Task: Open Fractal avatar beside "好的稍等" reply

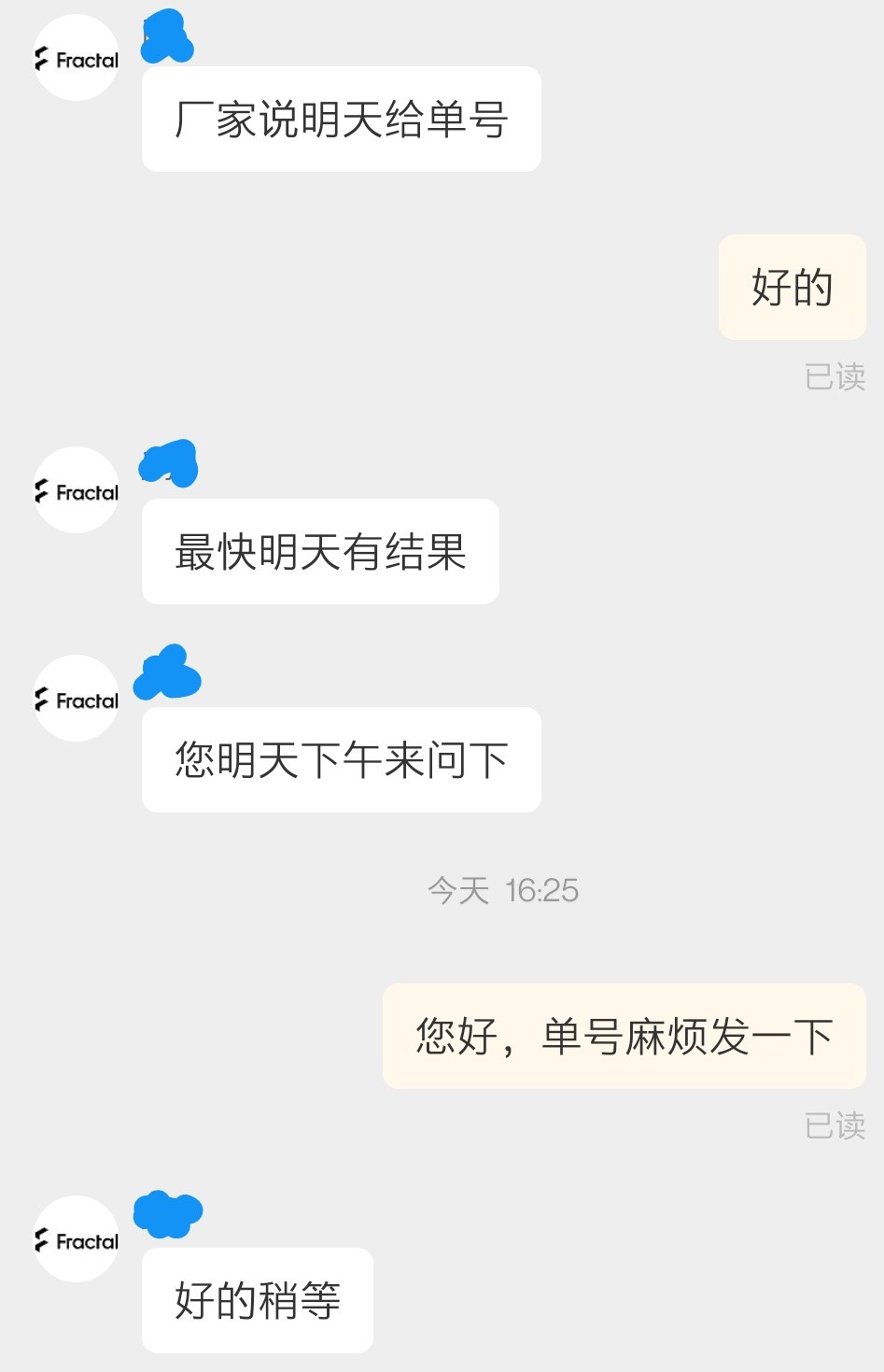Action: (77, 1239)
